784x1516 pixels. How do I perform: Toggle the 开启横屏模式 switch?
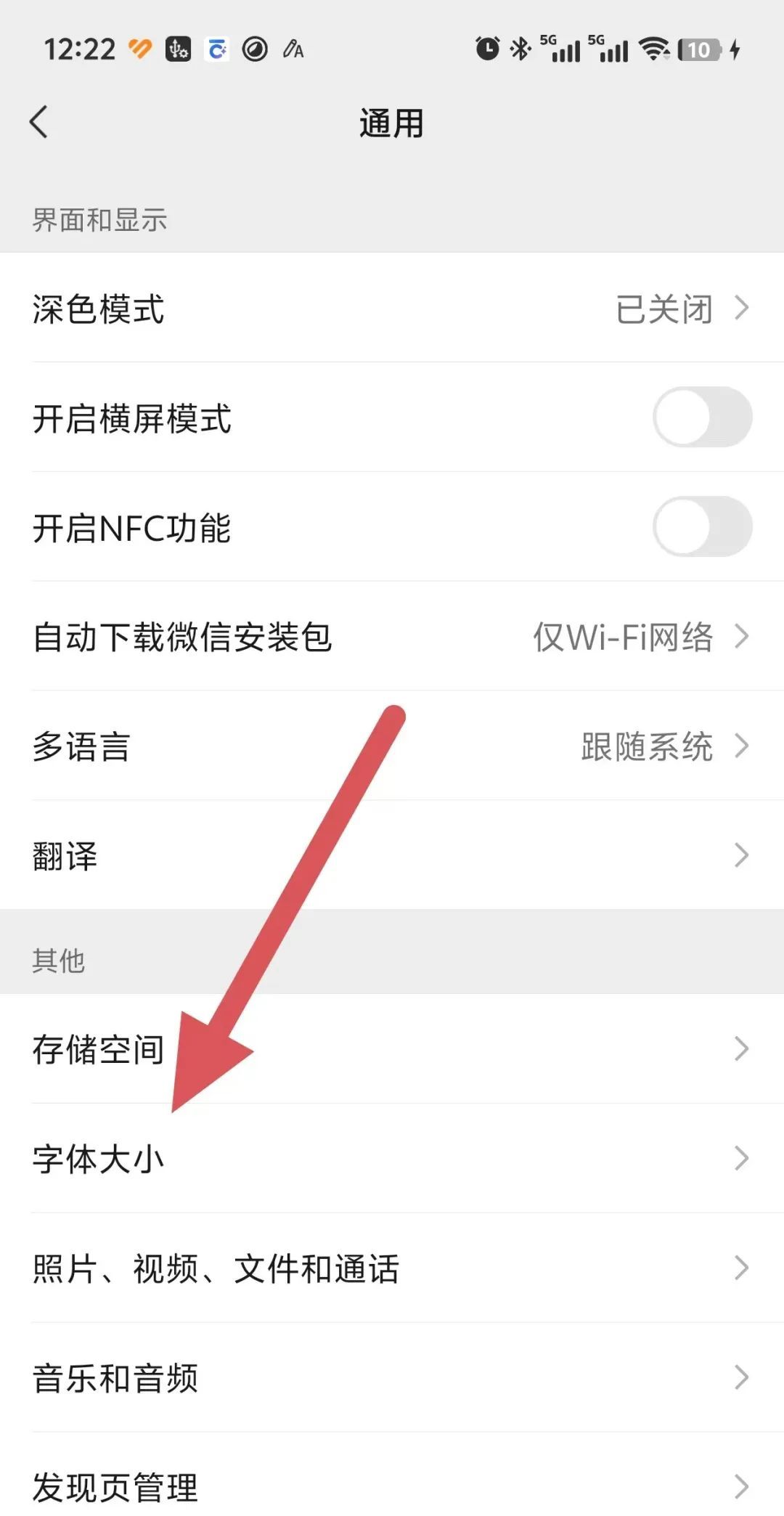(701, 417)
